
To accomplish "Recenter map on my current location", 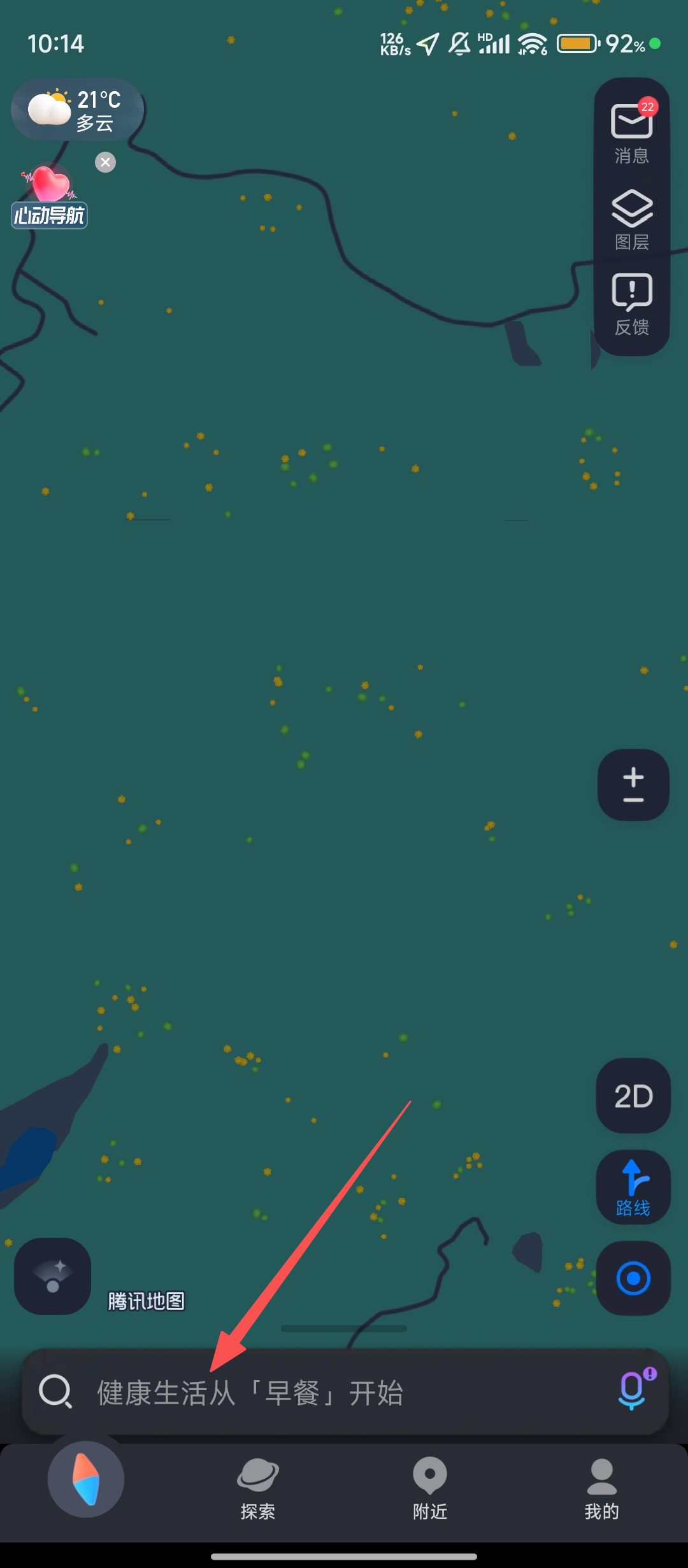I will click(x=633, y=1279).
